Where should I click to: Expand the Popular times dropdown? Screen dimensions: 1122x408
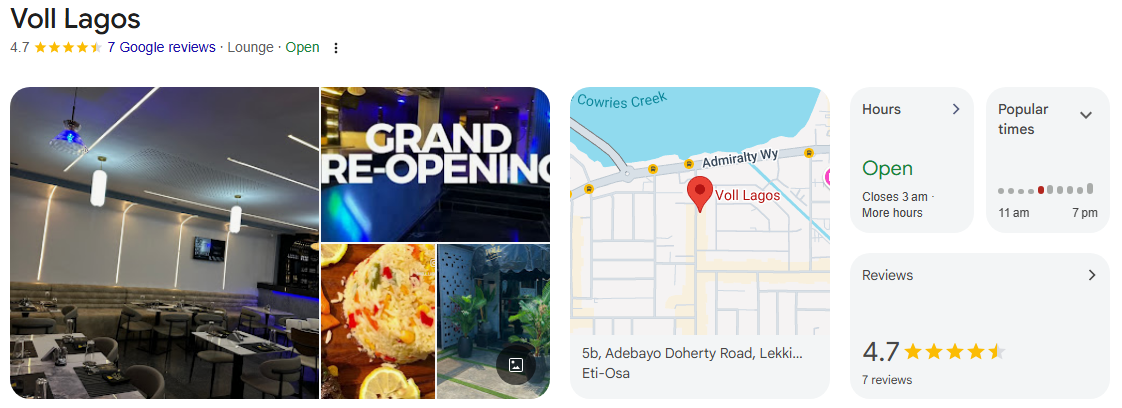click(x=1086, y=116)
